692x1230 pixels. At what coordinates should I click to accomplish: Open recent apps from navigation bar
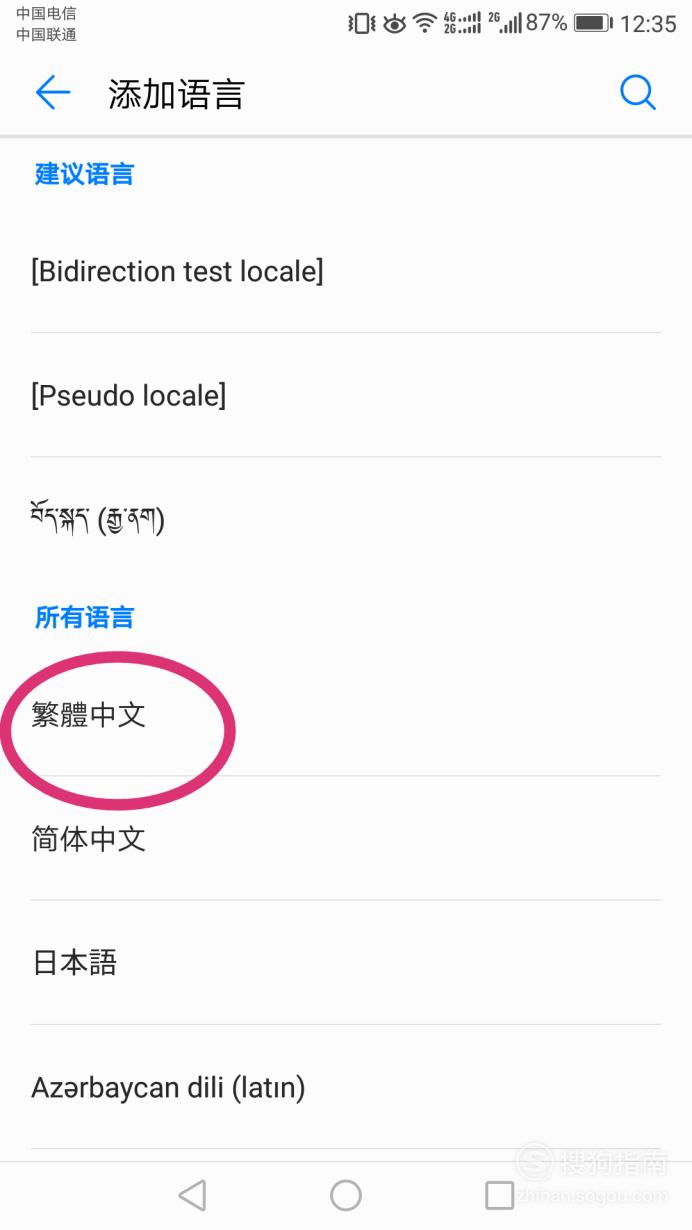499,1195
